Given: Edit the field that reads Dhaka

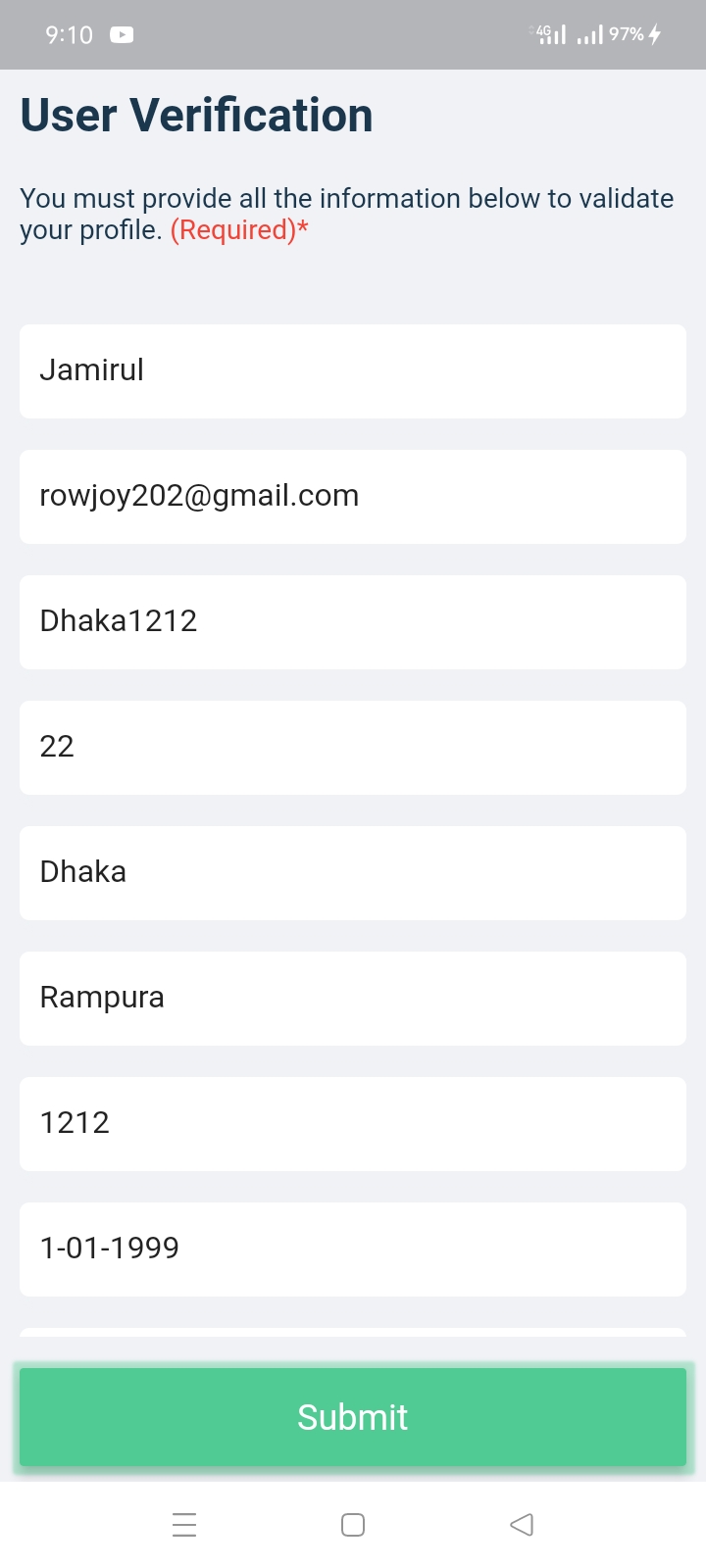Looking at the screenshot, I should pos(353,873).
